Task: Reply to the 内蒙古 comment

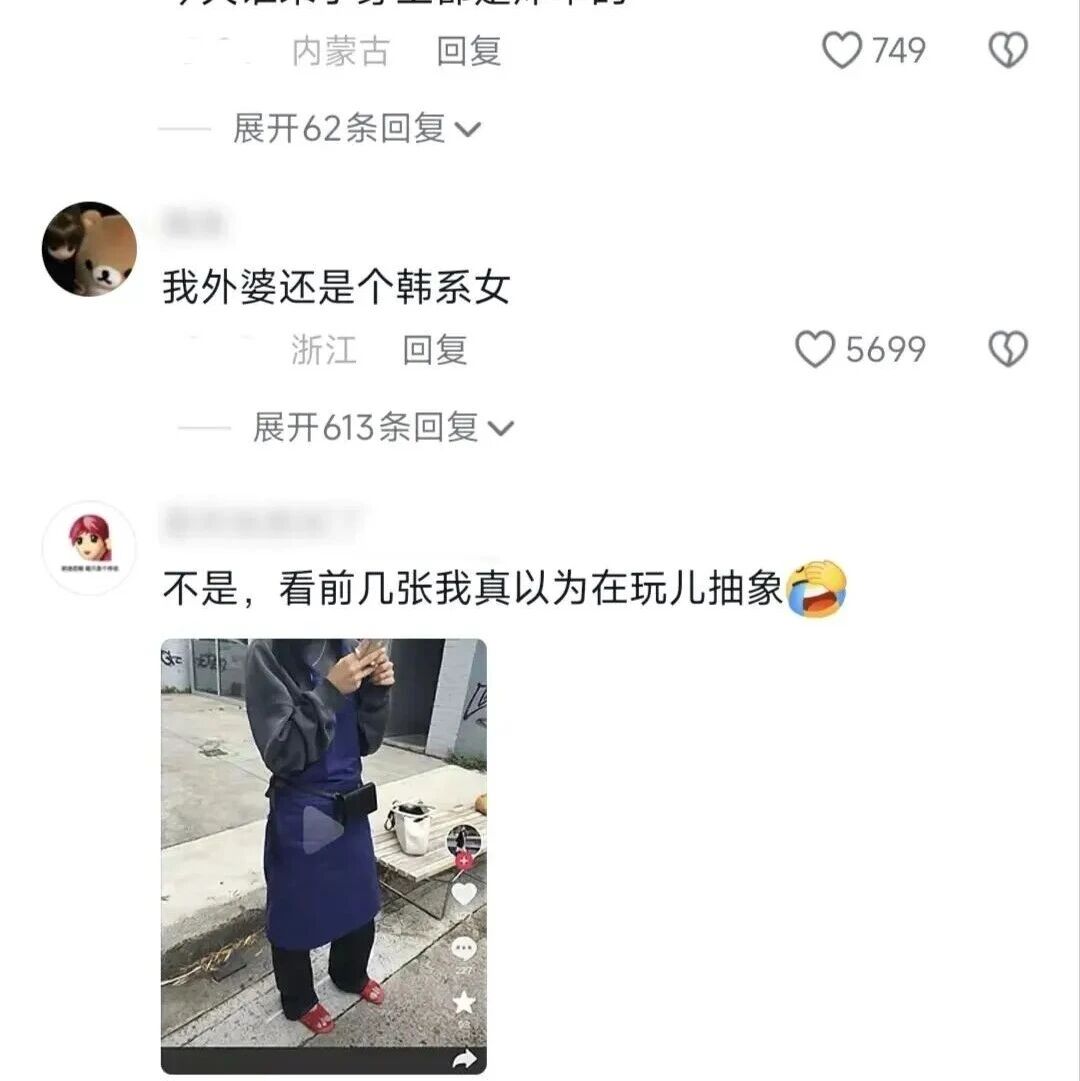Action: [468, 51]
